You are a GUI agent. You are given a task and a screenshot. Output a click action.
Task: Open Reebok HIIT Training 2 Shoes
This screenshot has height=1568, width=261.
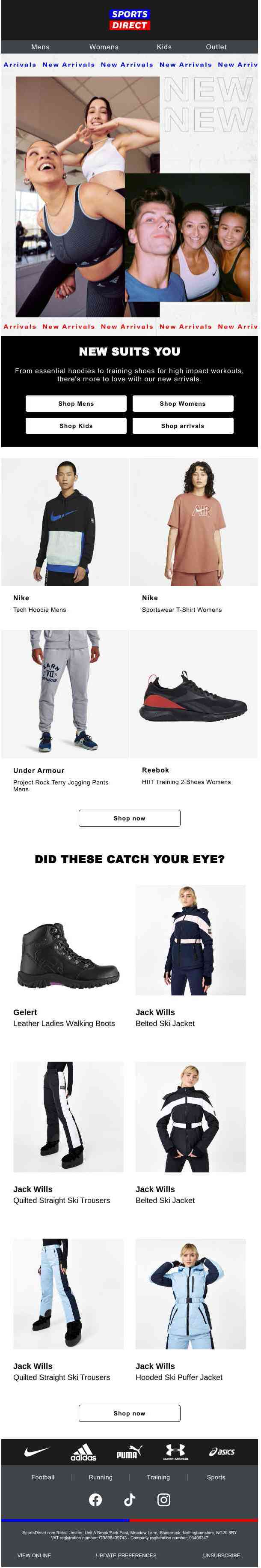point(193,694)
